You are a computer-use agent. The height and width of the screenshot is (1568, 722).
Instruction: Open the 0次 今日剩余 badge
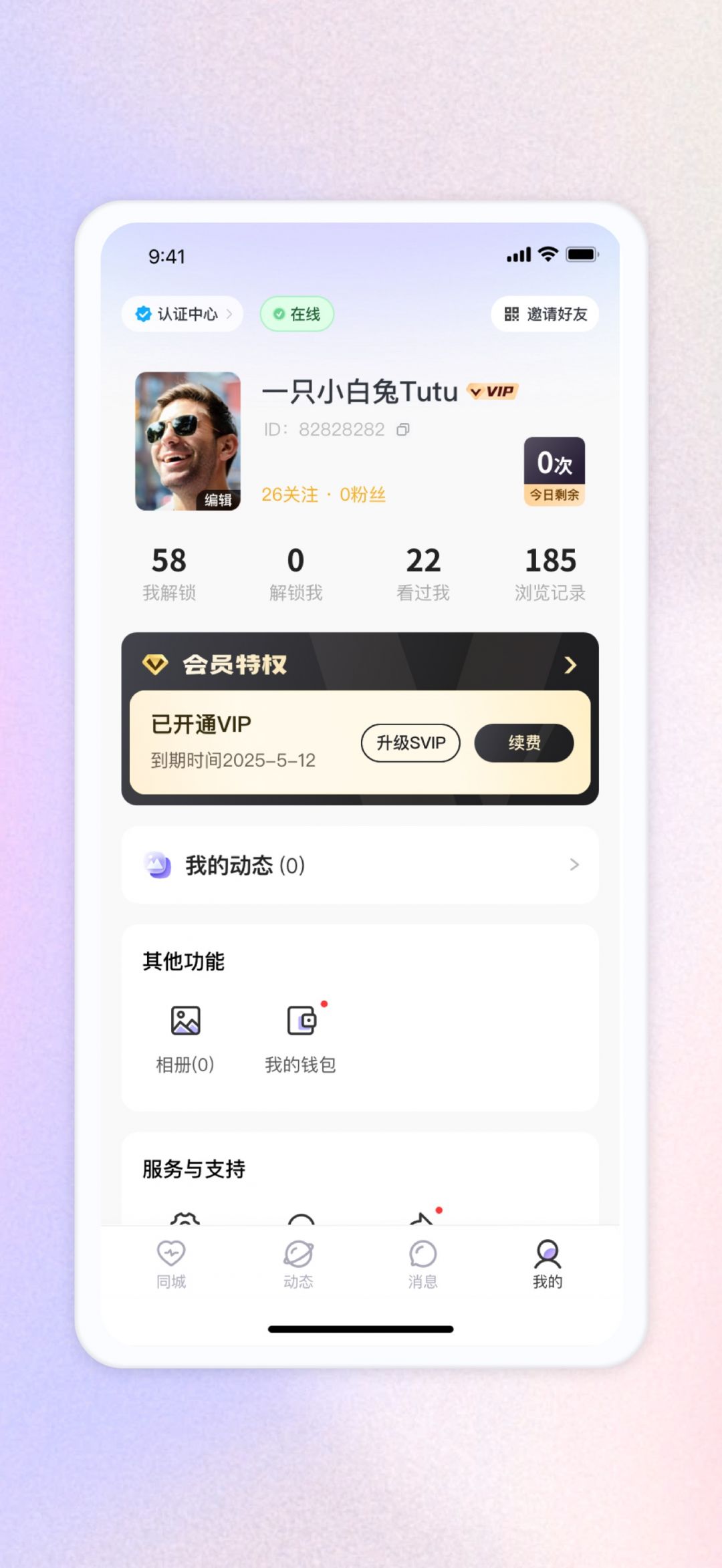click(x=554, y=471)
